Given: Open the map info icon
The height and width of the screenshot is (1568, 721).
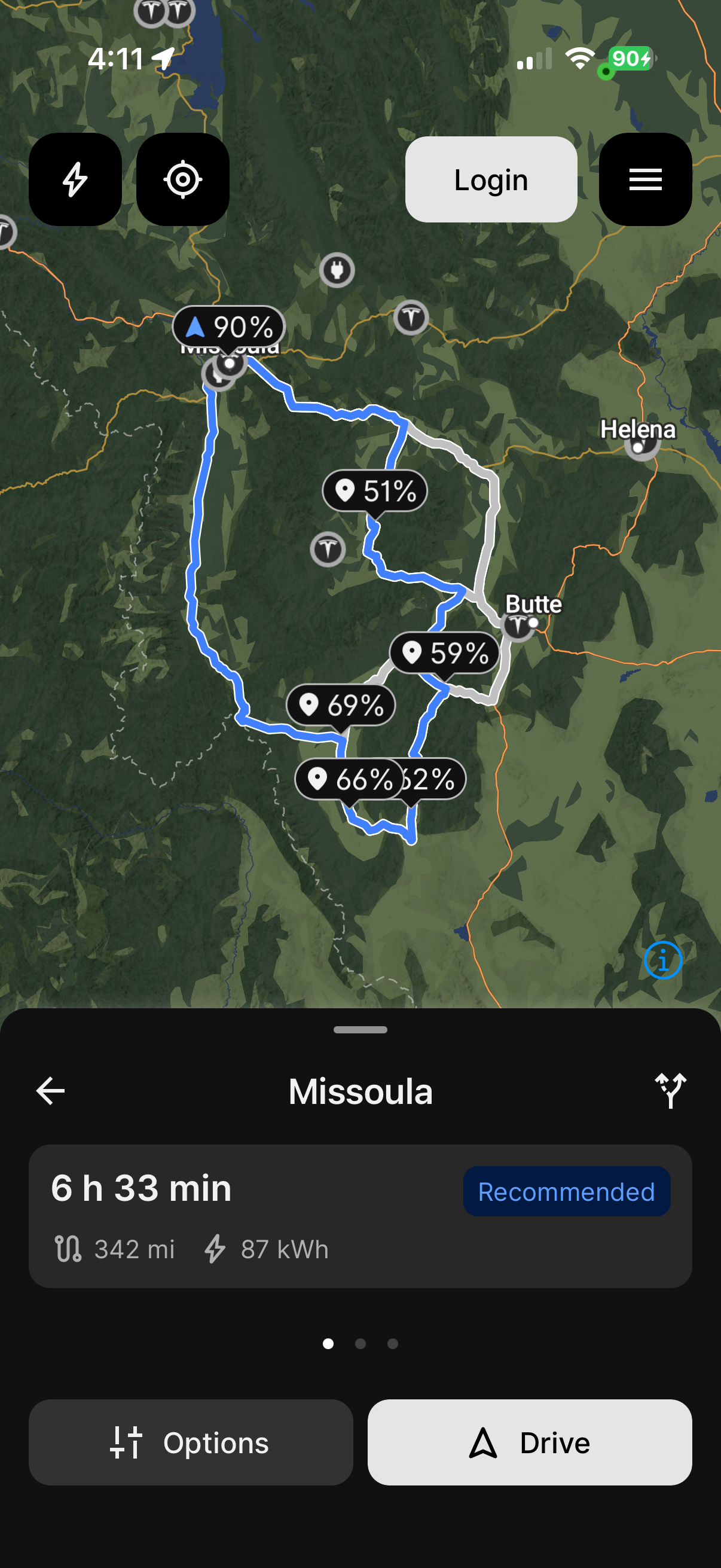Looking at the screenshot, I should [662, 960].
